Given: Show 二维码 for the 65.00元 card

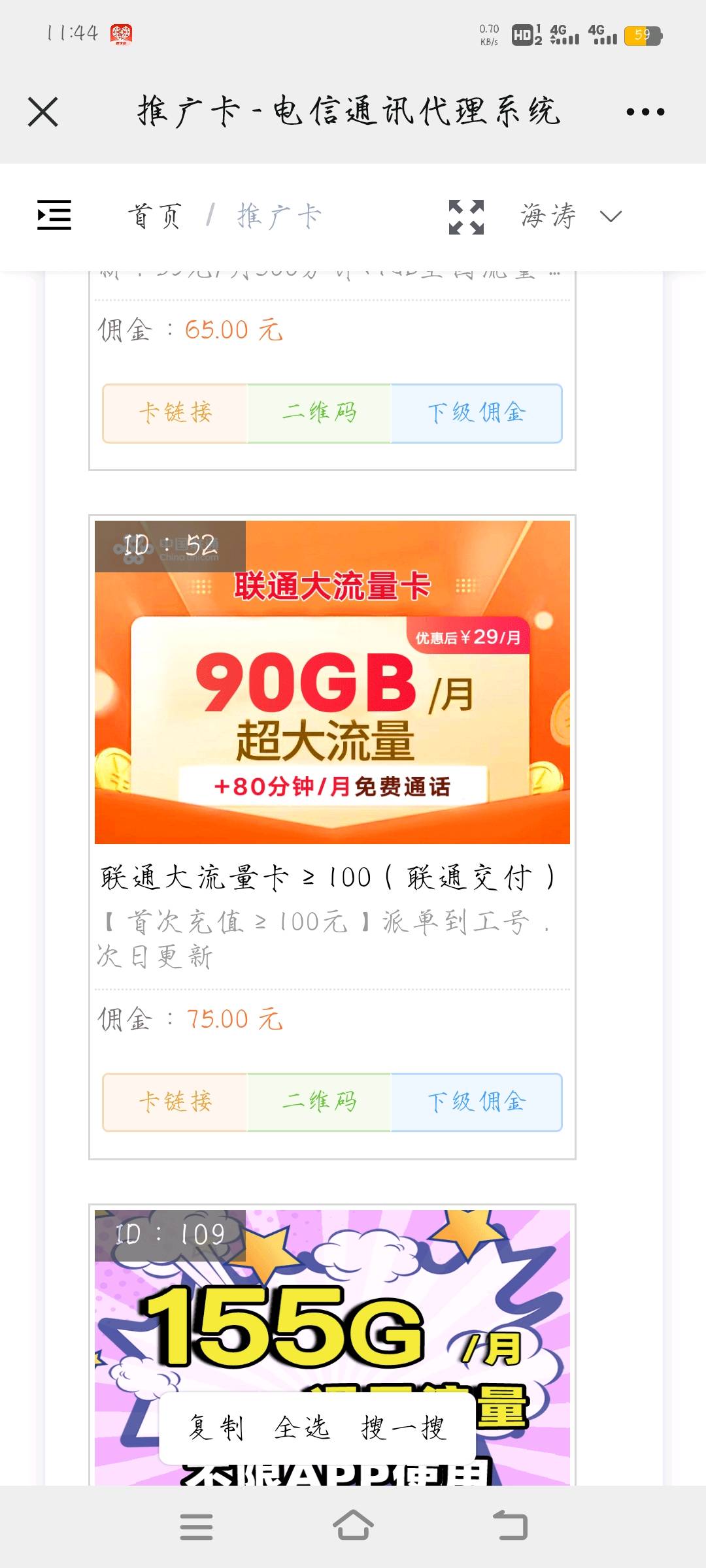Looking at the screenshot, I should (319, 413).
